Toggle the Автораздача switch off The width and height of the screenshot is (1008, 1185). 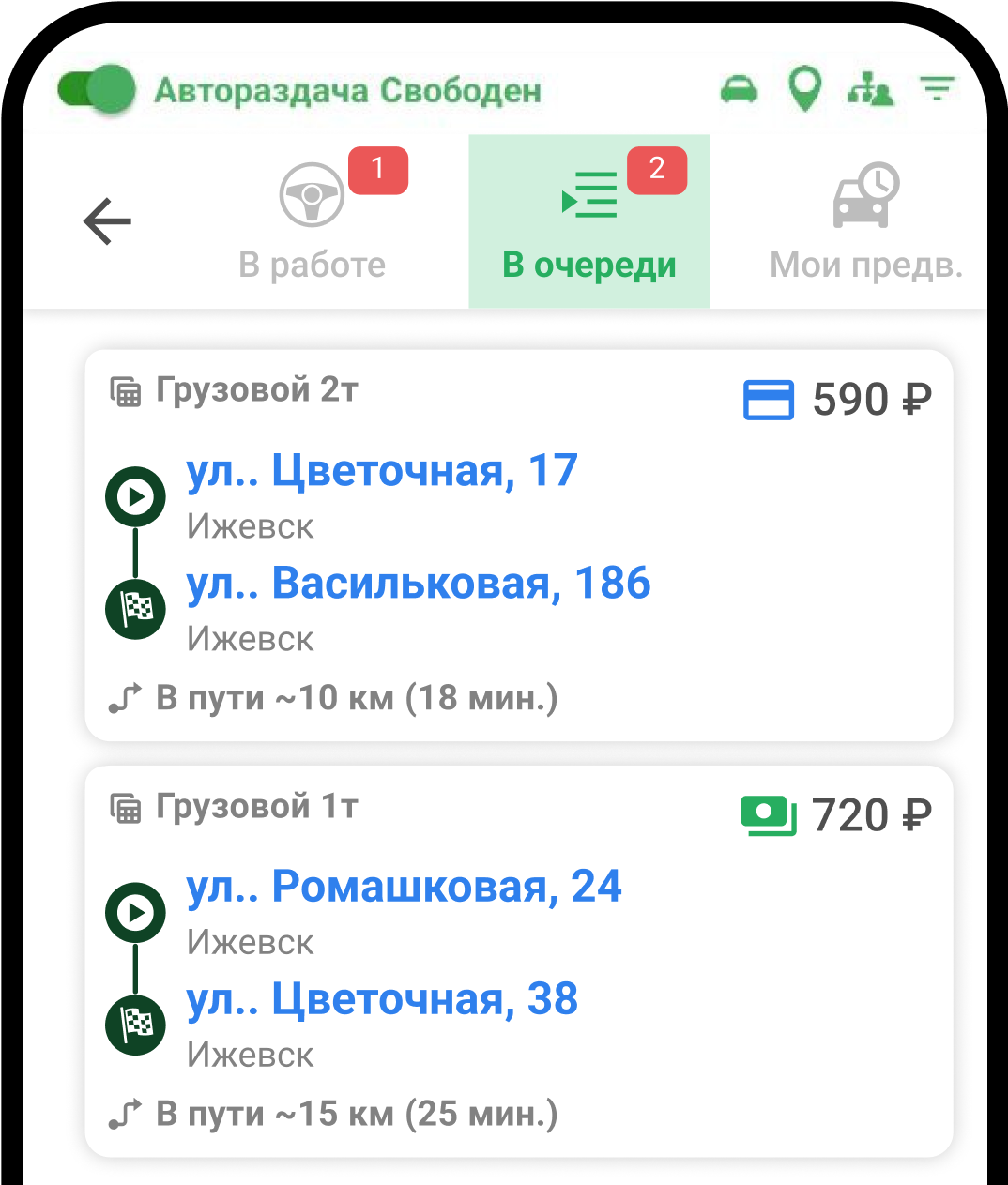pos(96,90)
